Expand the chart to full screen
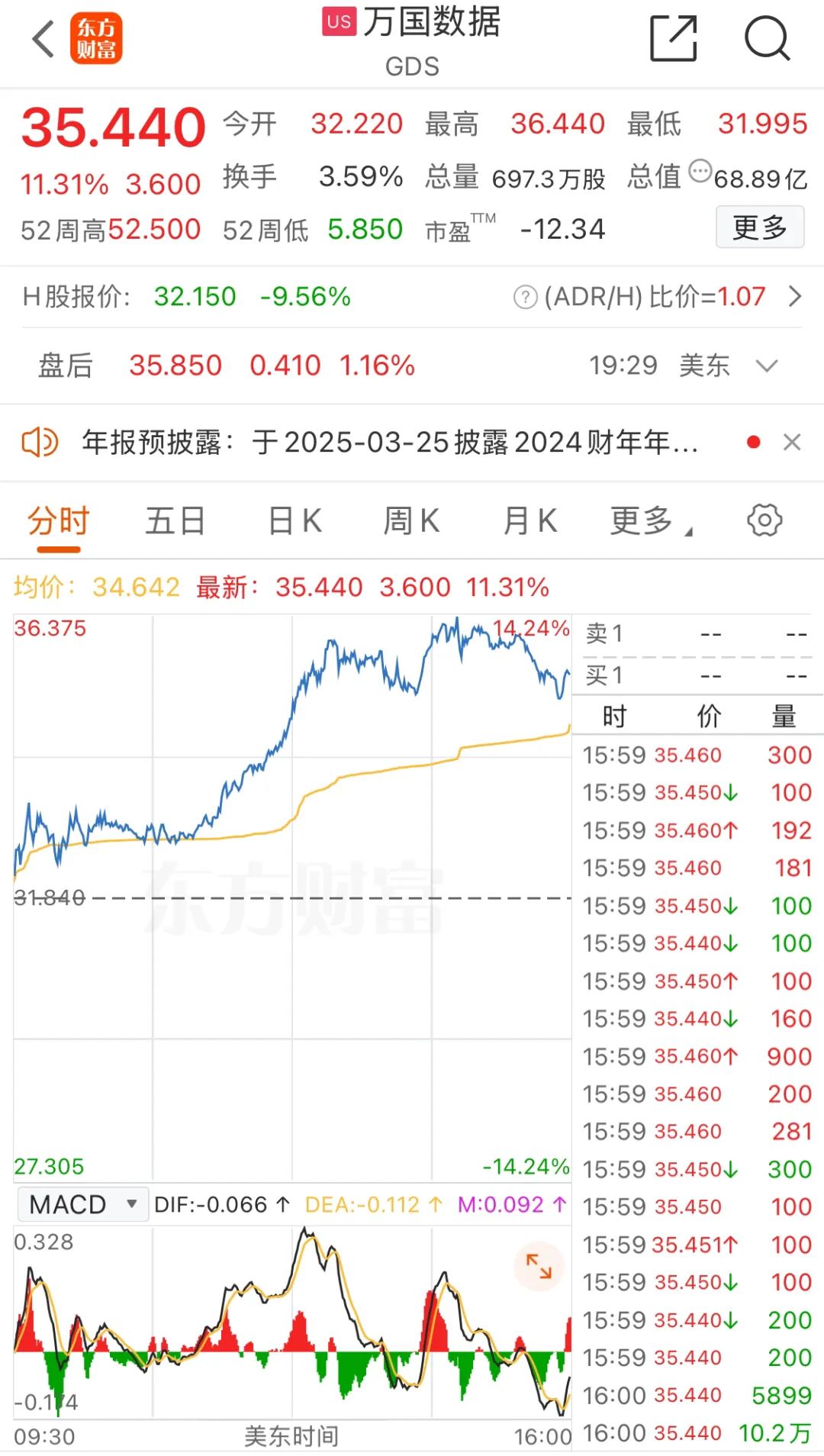824x1456 pixels. pos(539,1266)
